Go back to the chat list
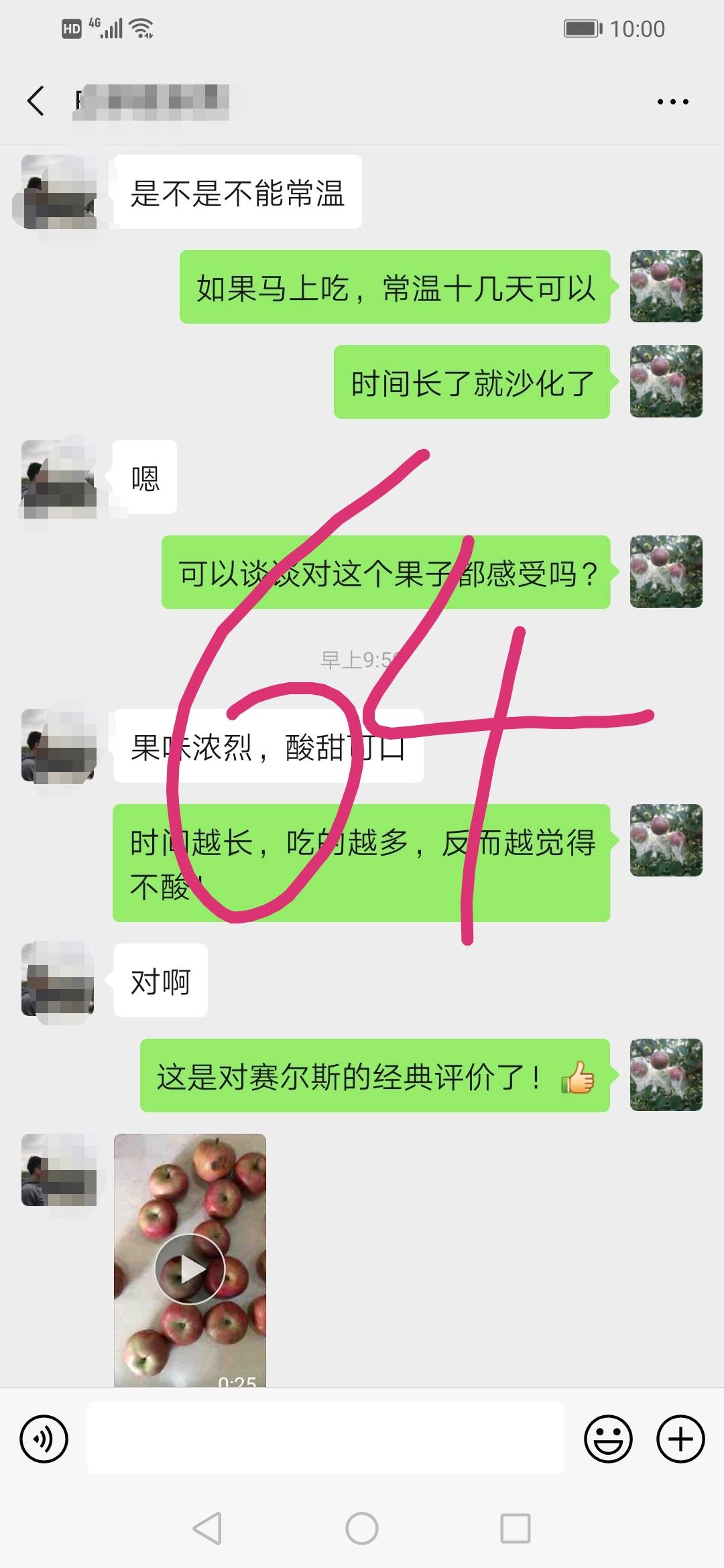724x1568 pixels. pos(36,101)
